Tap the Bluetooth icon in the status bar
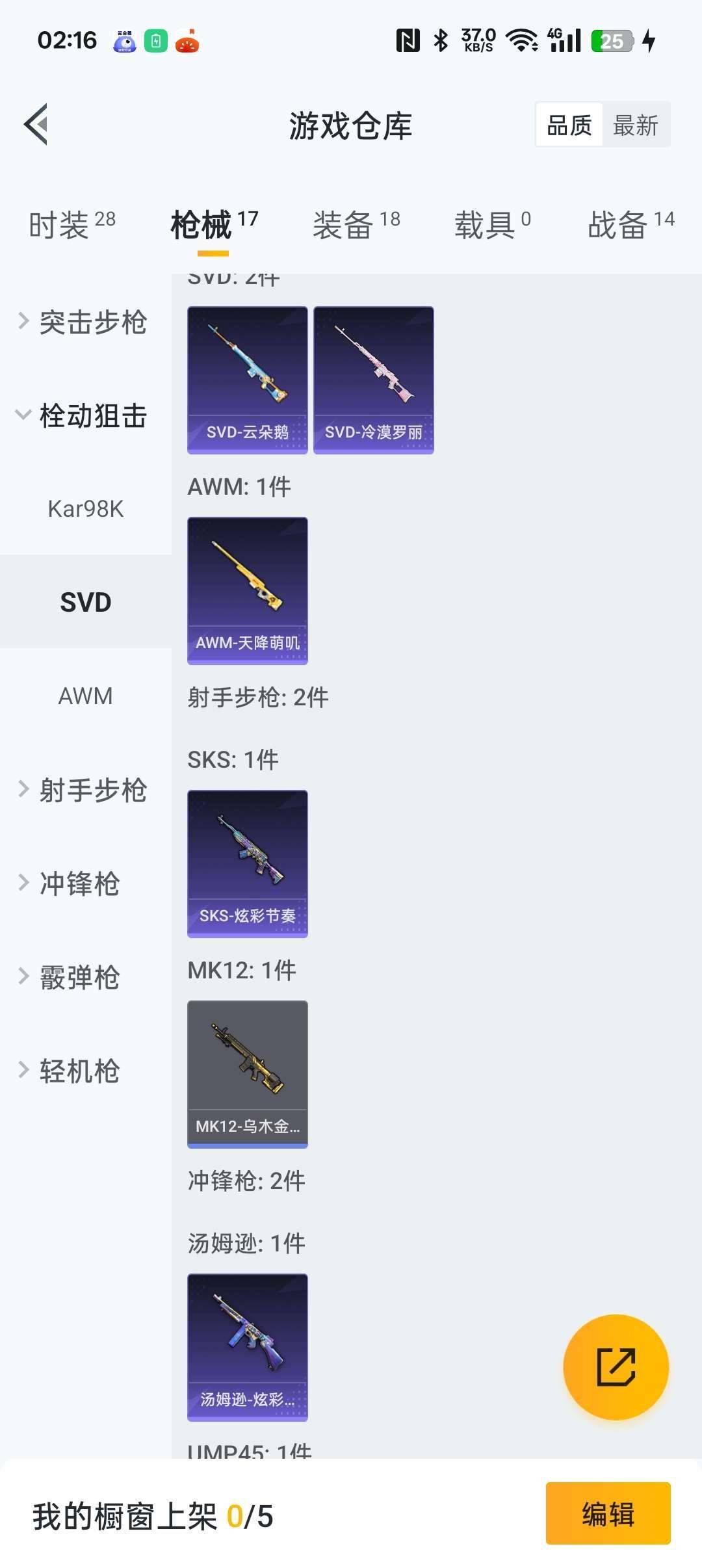Viewport: 702px width, 1568px height. coord(439,40)
